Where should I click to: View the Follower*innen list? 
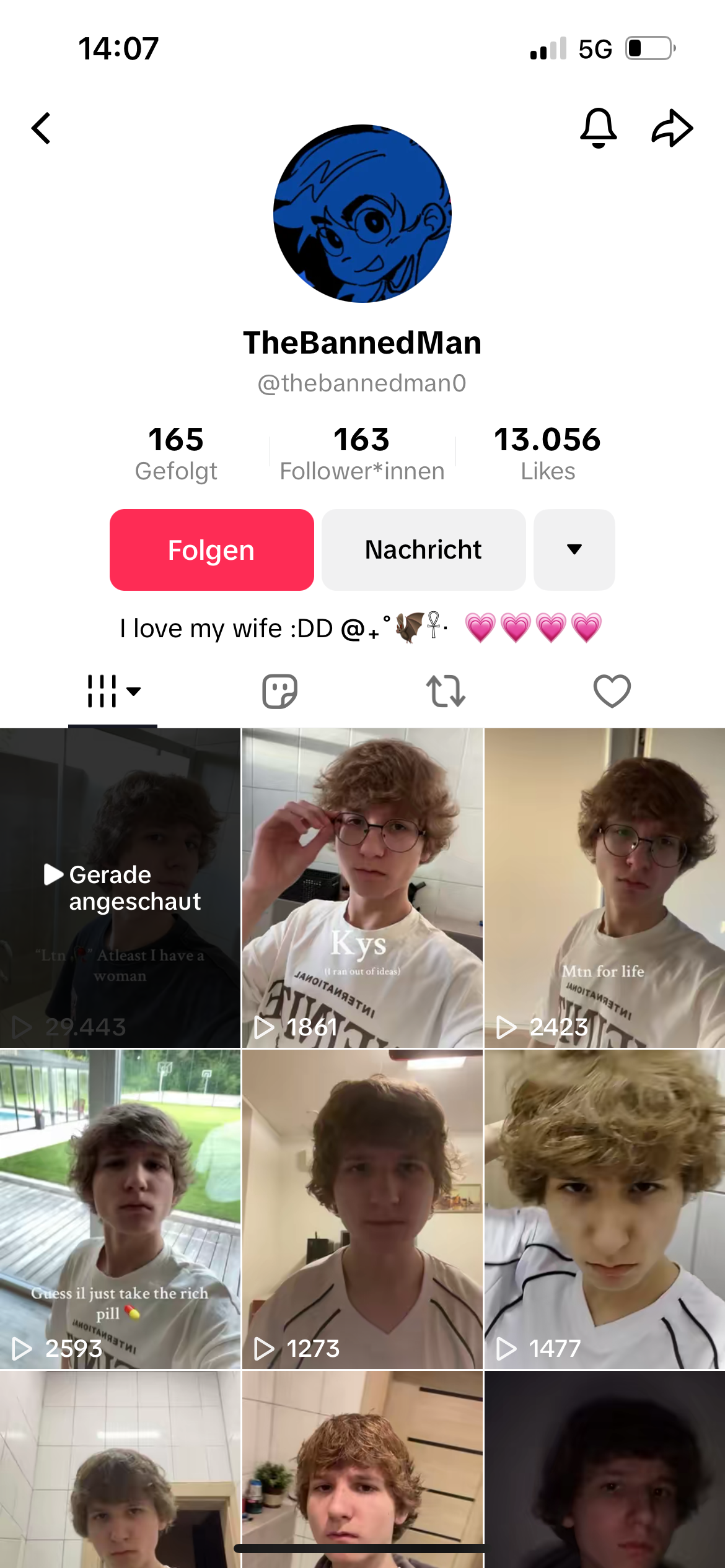tap(362, 453)
